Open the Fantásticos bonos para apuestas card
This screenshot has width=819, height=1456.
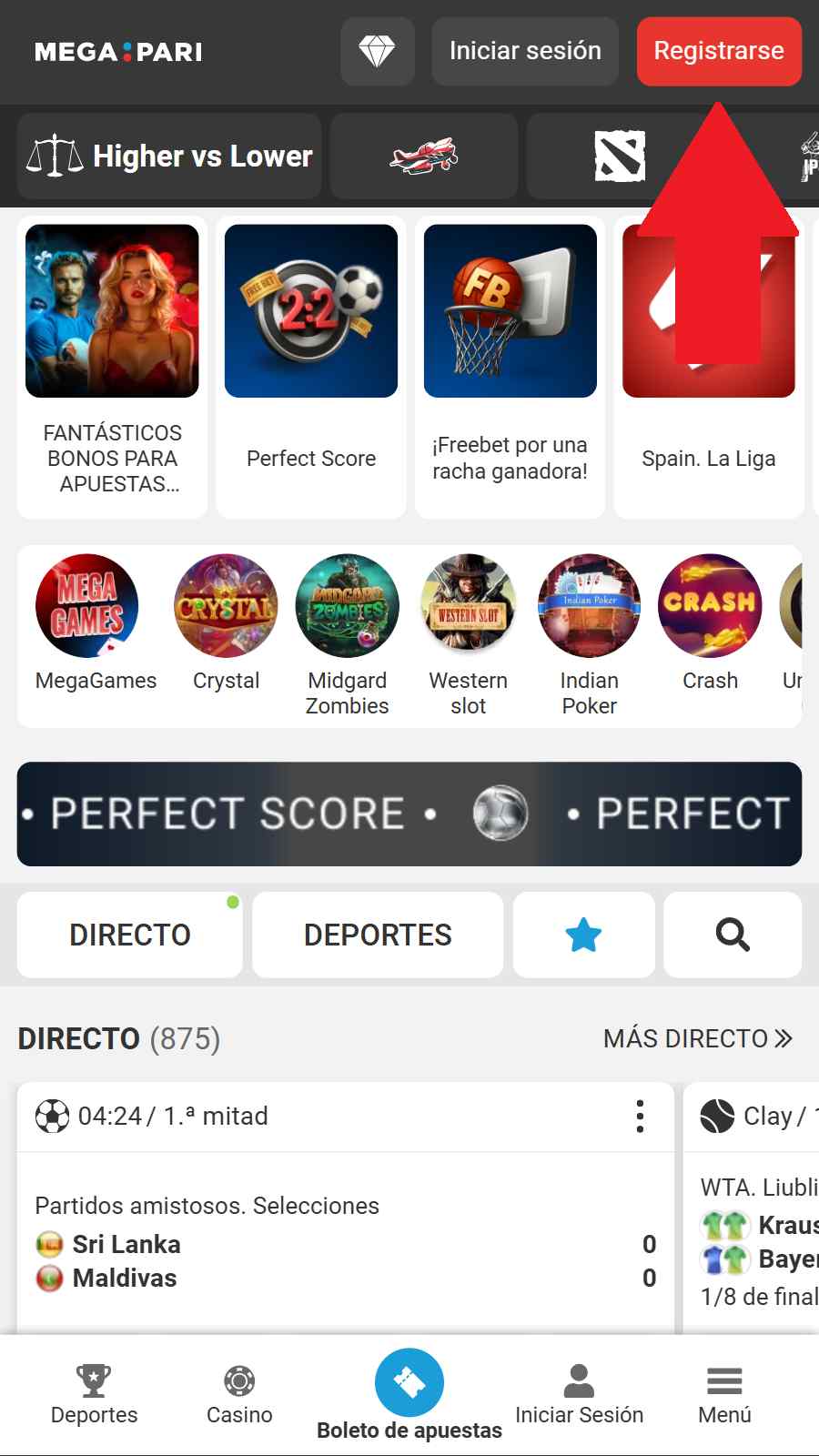[113, 366]
